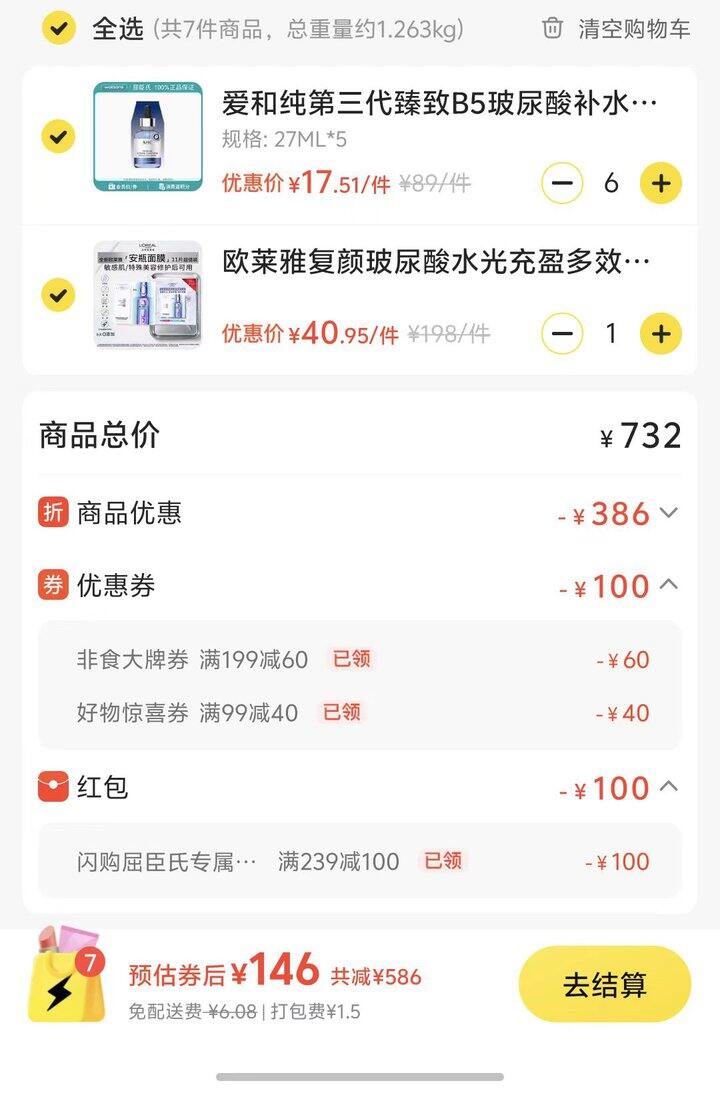Collapse the 优惠券 coupon section
Screen dimensions: 720x1095
tap(669, 584)
